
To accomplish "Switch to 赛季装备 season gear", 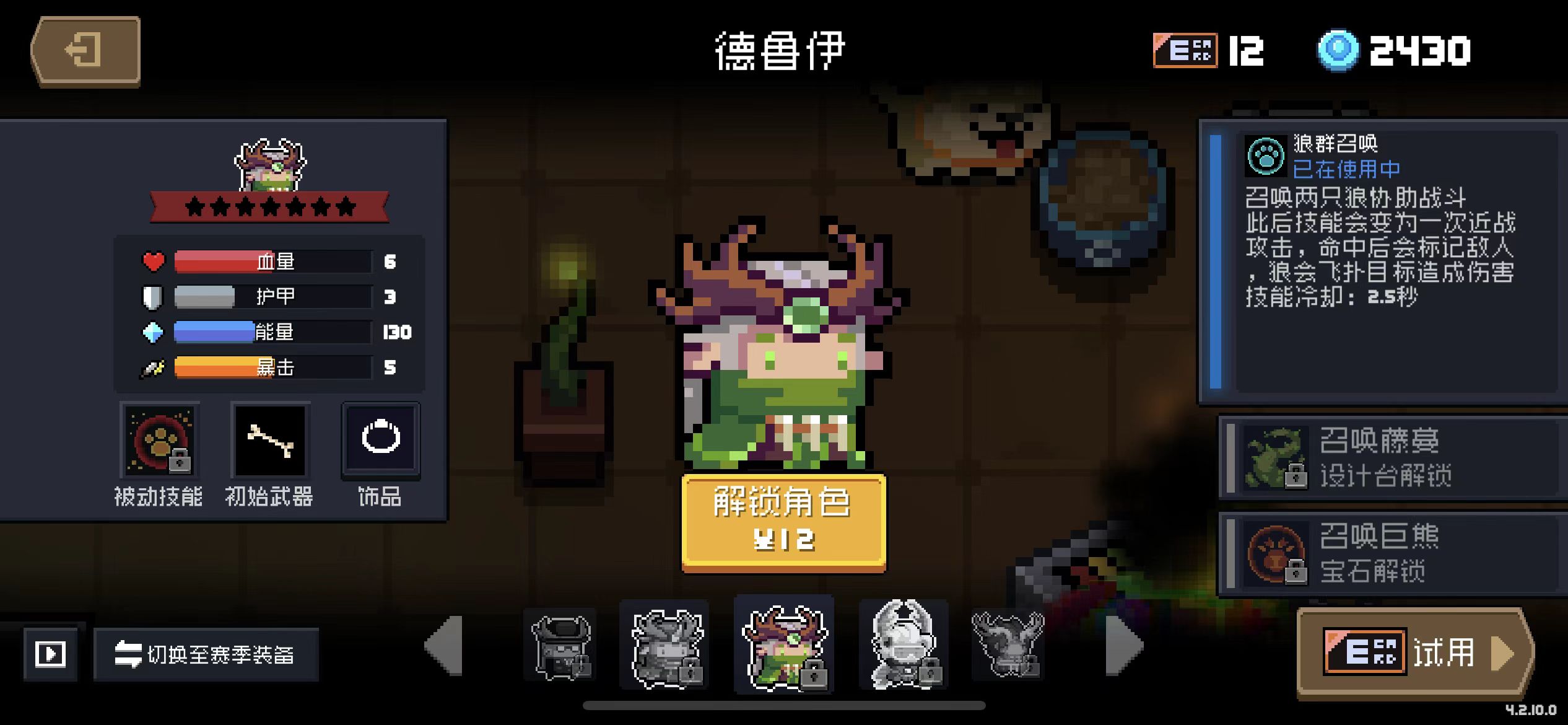I will [206, 654].
